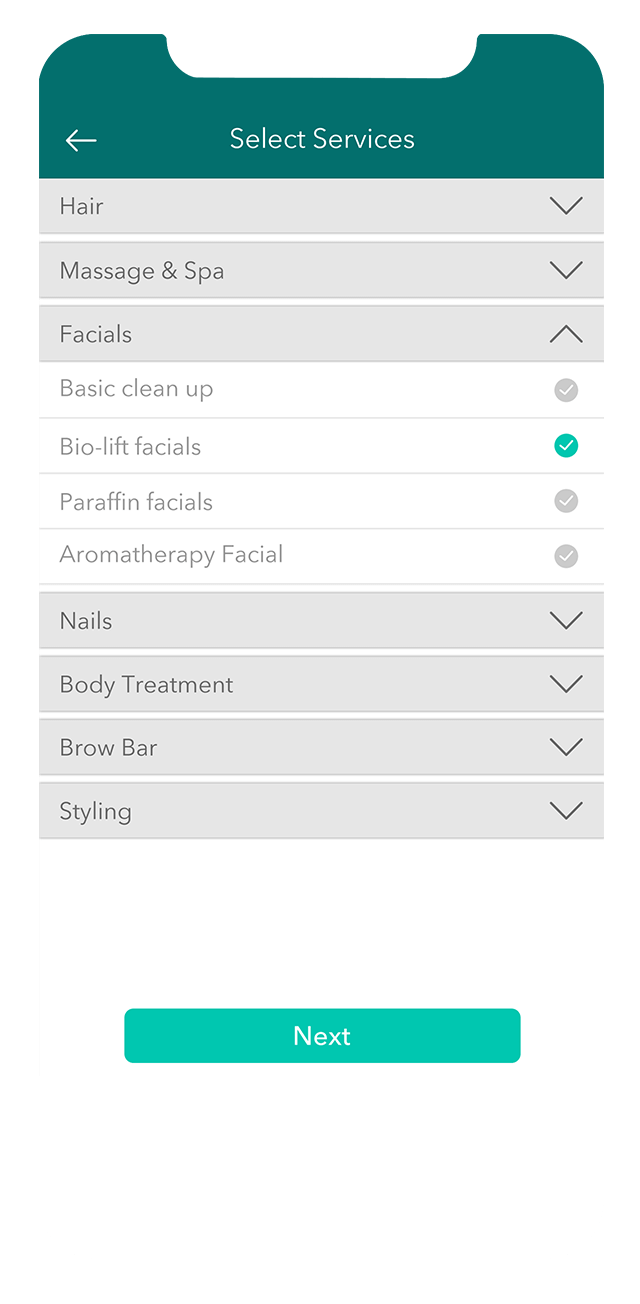
Task: Tap the Next button
Action: pyautogui.click(x=322, y=1036)
